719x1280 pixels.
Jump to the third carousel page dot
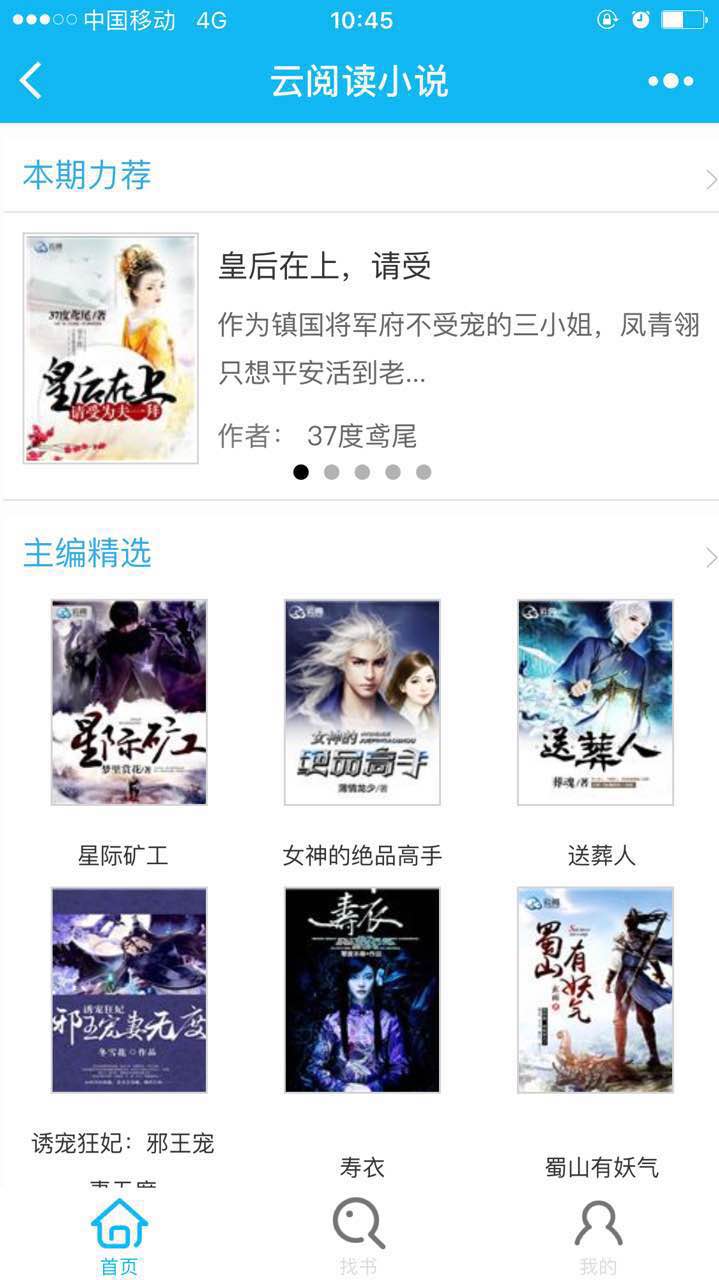(362, 472)
